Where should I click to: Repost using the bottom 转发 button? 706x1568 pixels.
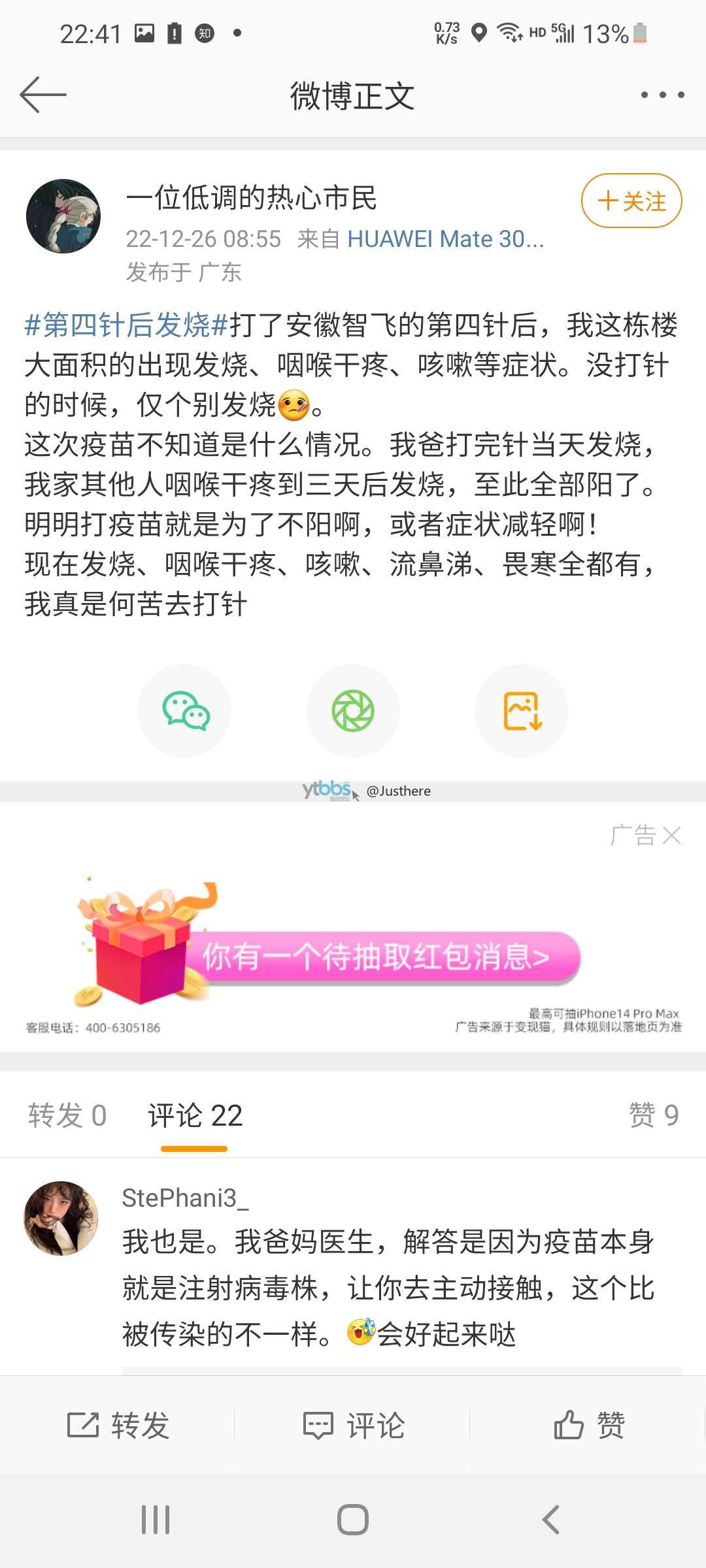point(118,1425)
